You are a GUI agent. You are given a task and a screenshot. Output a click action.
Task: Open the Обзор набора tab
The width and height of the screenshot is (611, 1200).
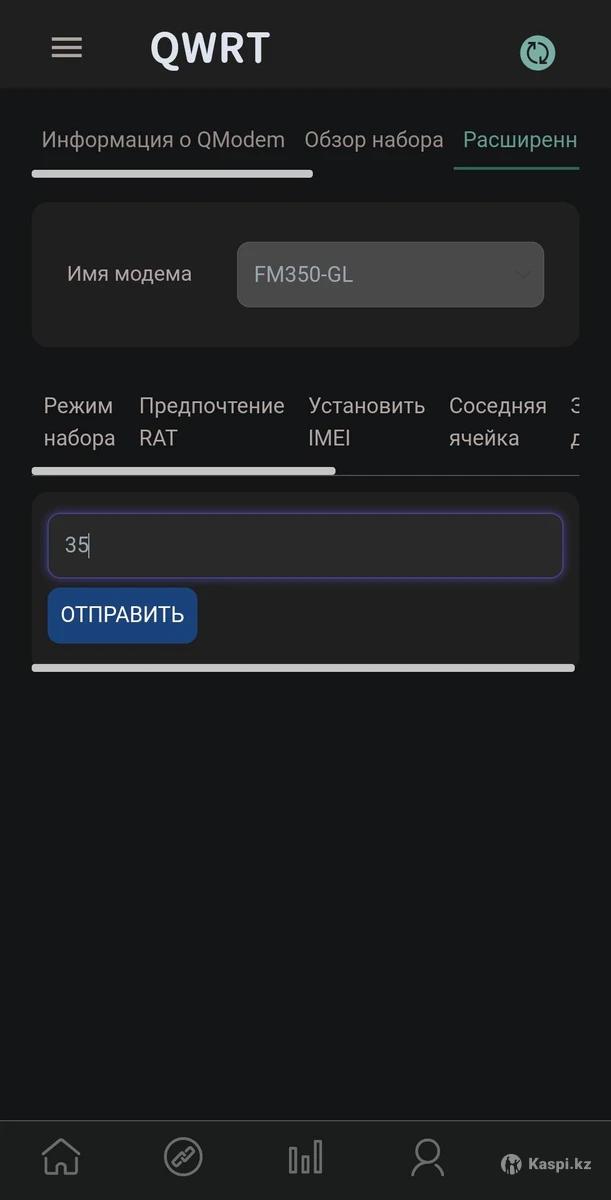tap(373, 140)
